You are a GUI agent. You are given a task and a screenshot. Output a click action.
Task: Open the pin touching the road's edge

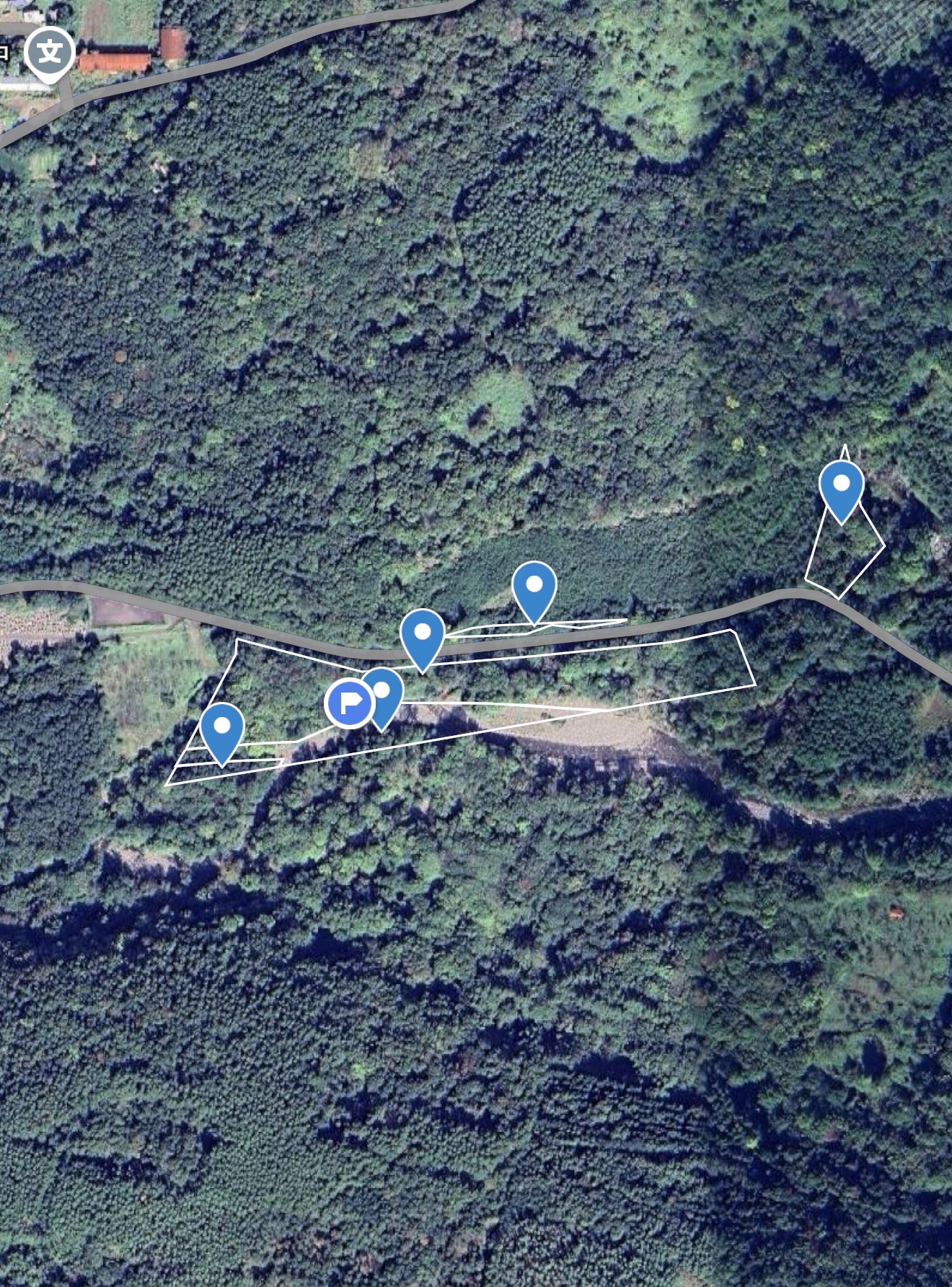tap(423, 635)
